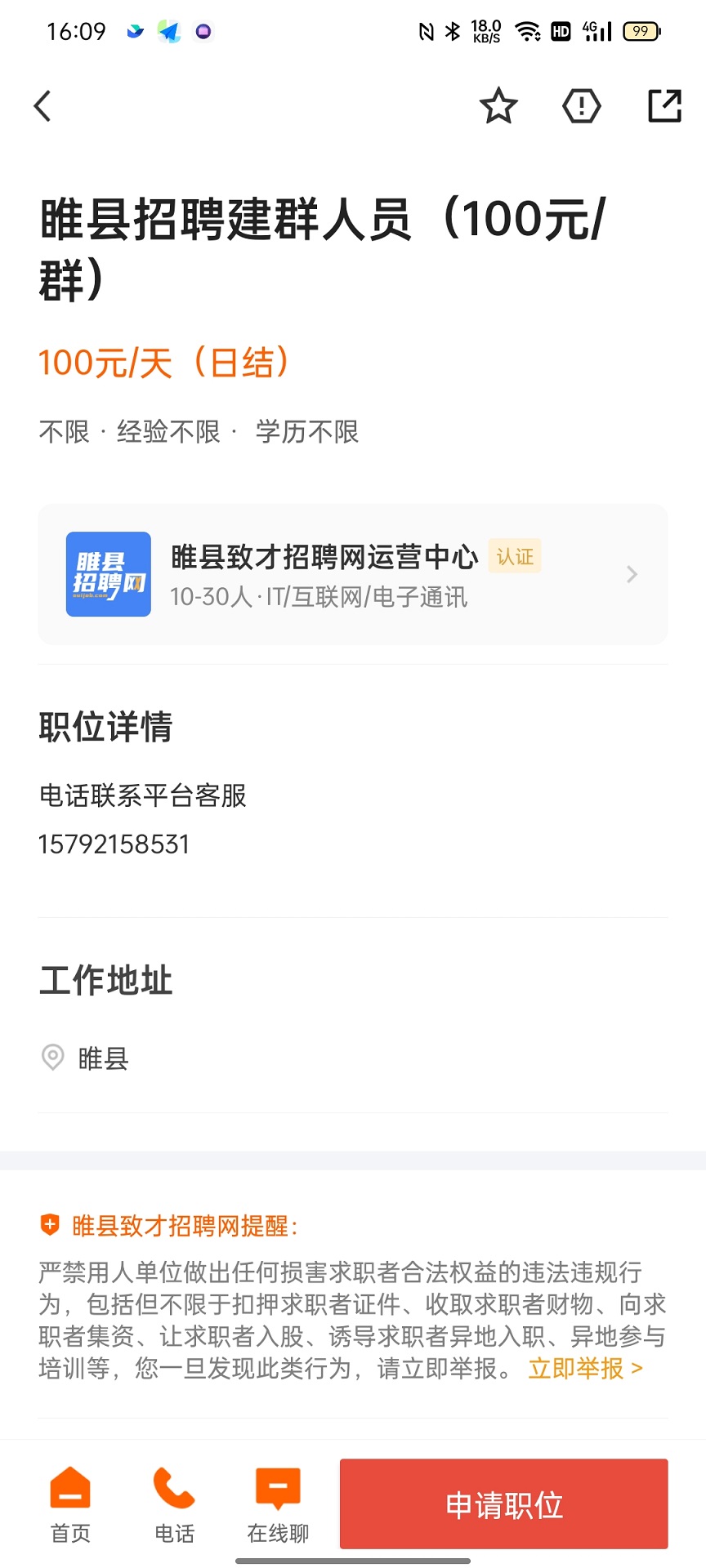Expand the company details with right chevron

pyautogui.click(x=630, y=574)
